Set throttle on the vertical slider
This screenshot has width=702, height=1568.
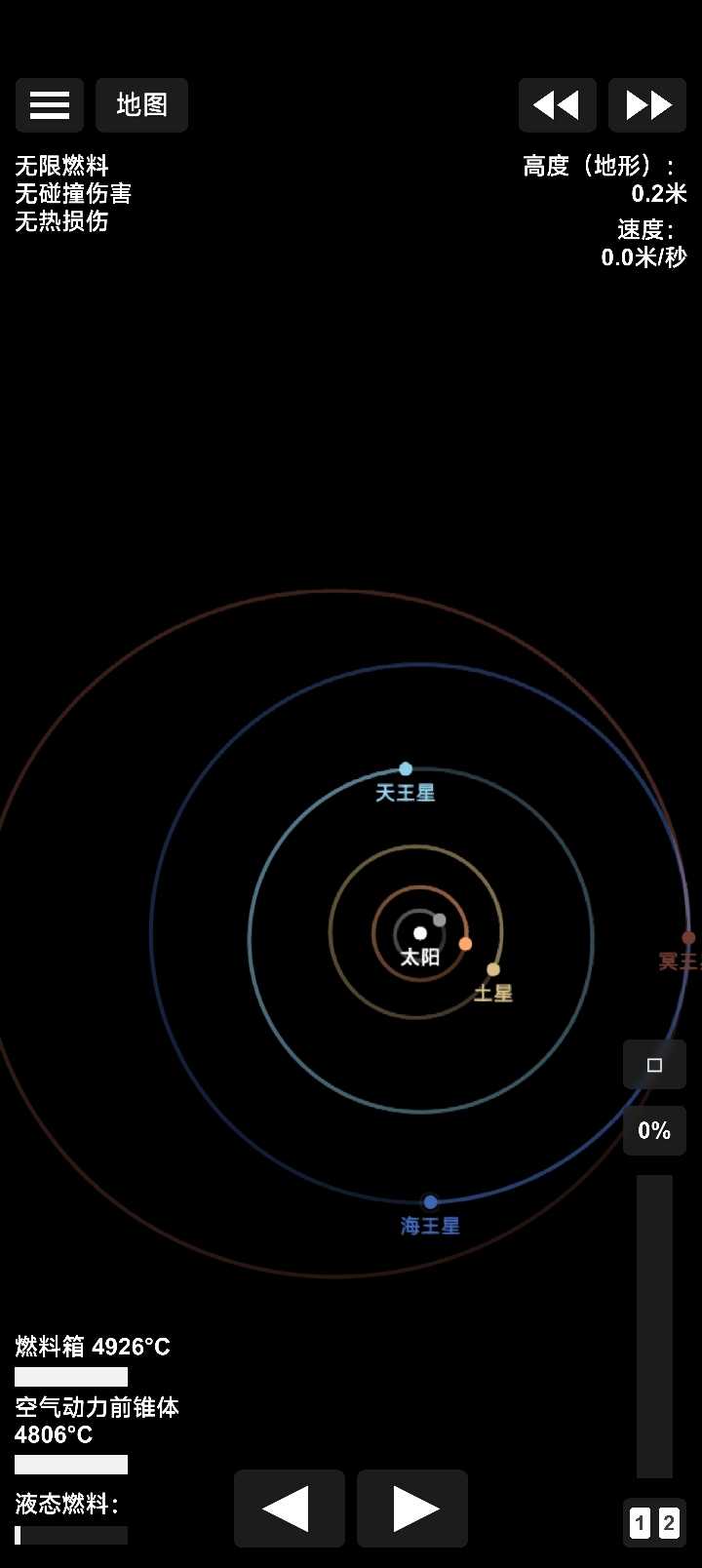(654, 1326)
